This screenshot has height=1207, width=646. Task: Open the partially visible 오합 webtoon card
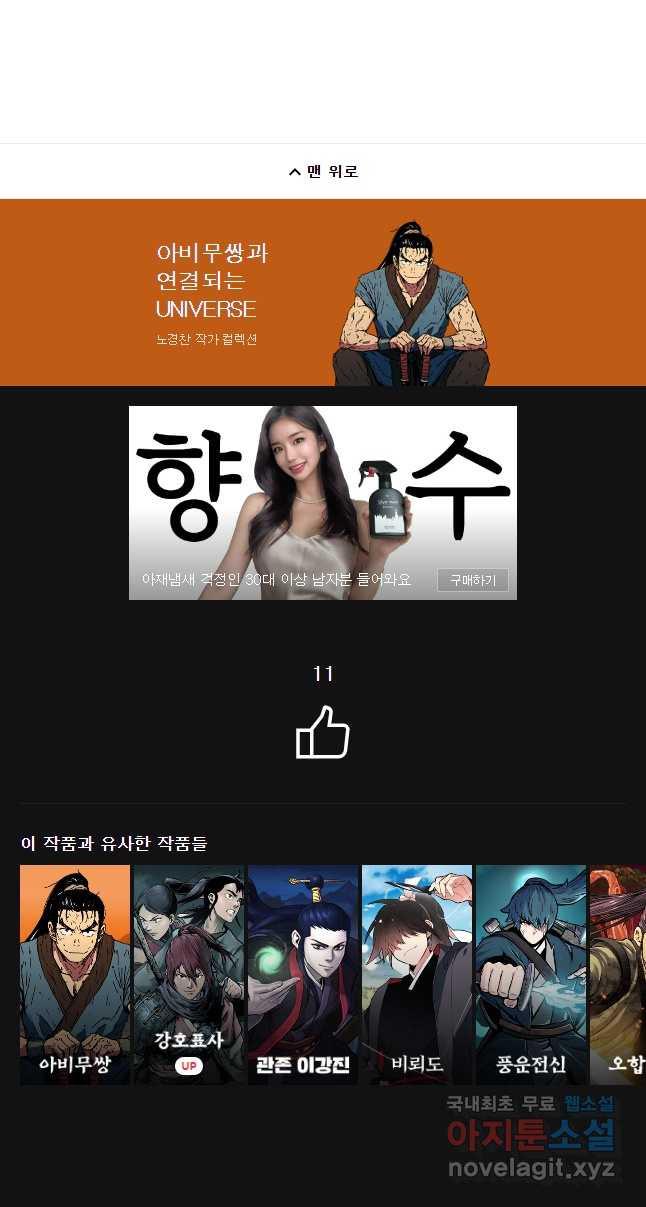point(619,974)
